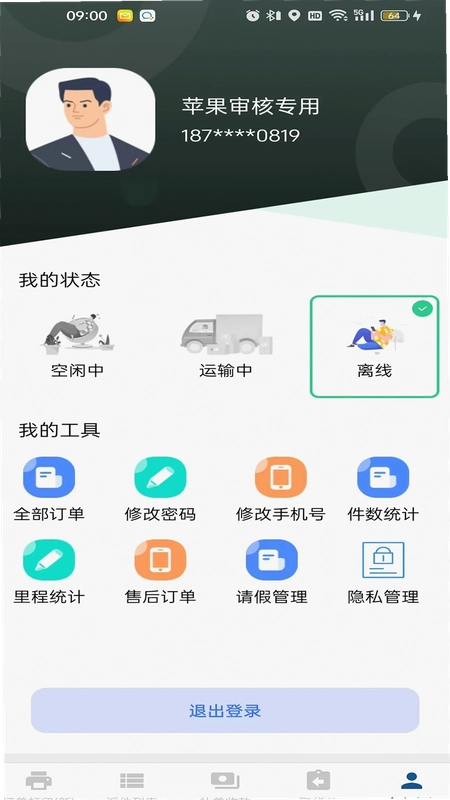Select the 离线 status option
The image size is (450, 800).
click(374, 346)
